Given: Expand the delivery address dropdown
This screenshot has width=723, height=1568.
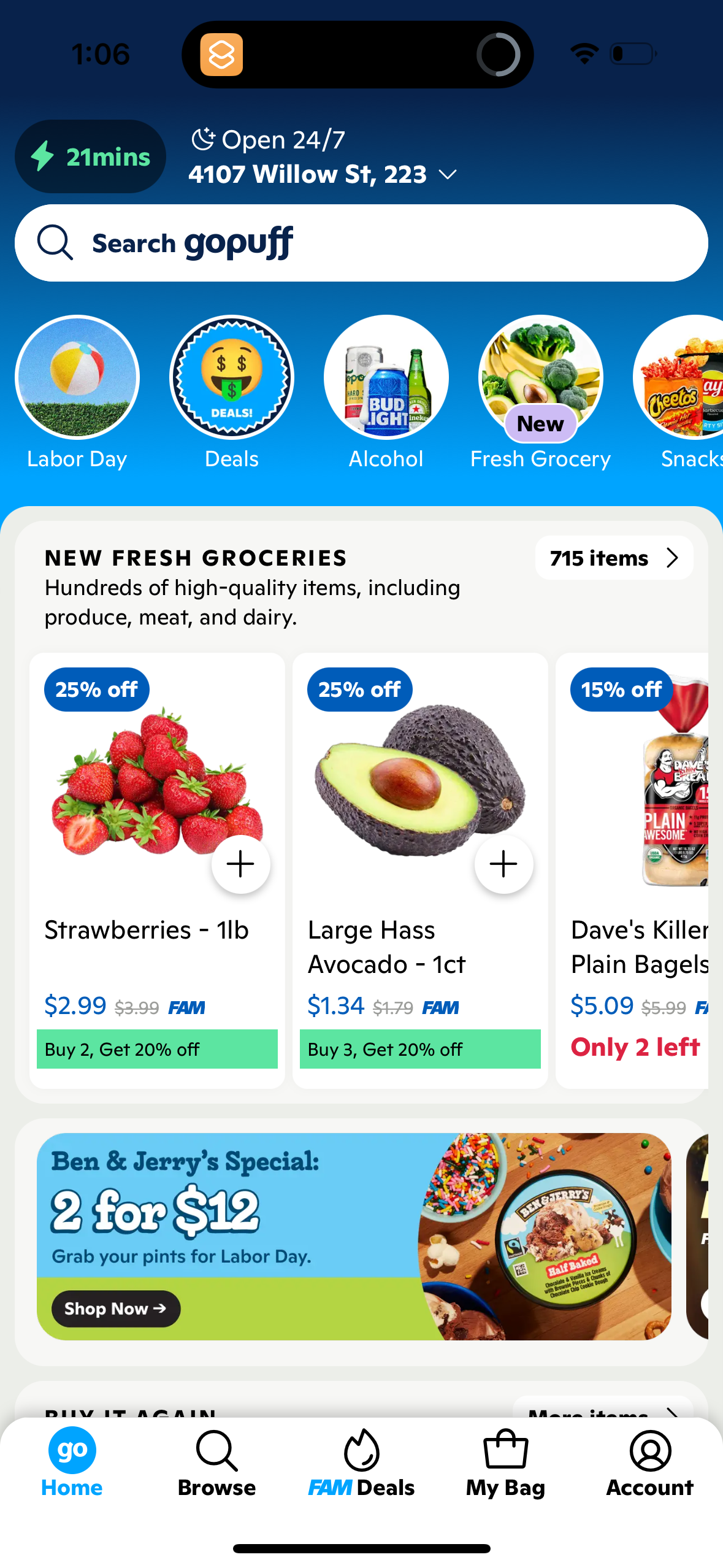Looking at the screenshot, I should click(447, 174).
